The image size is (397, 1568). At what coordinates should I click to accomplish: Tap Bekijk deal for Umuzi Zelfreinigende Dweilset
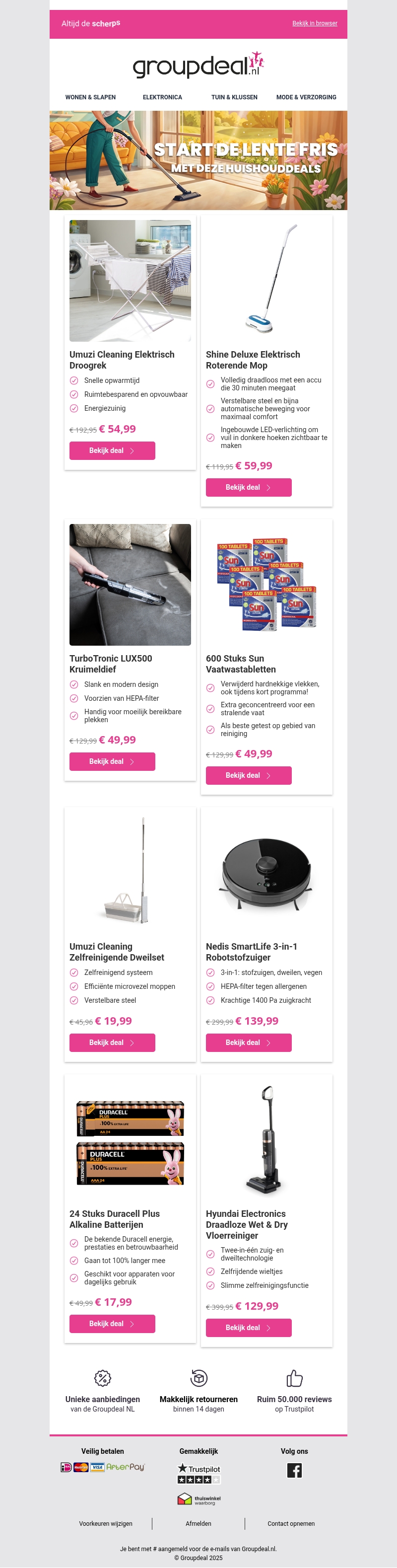(x=112, y=1043)
